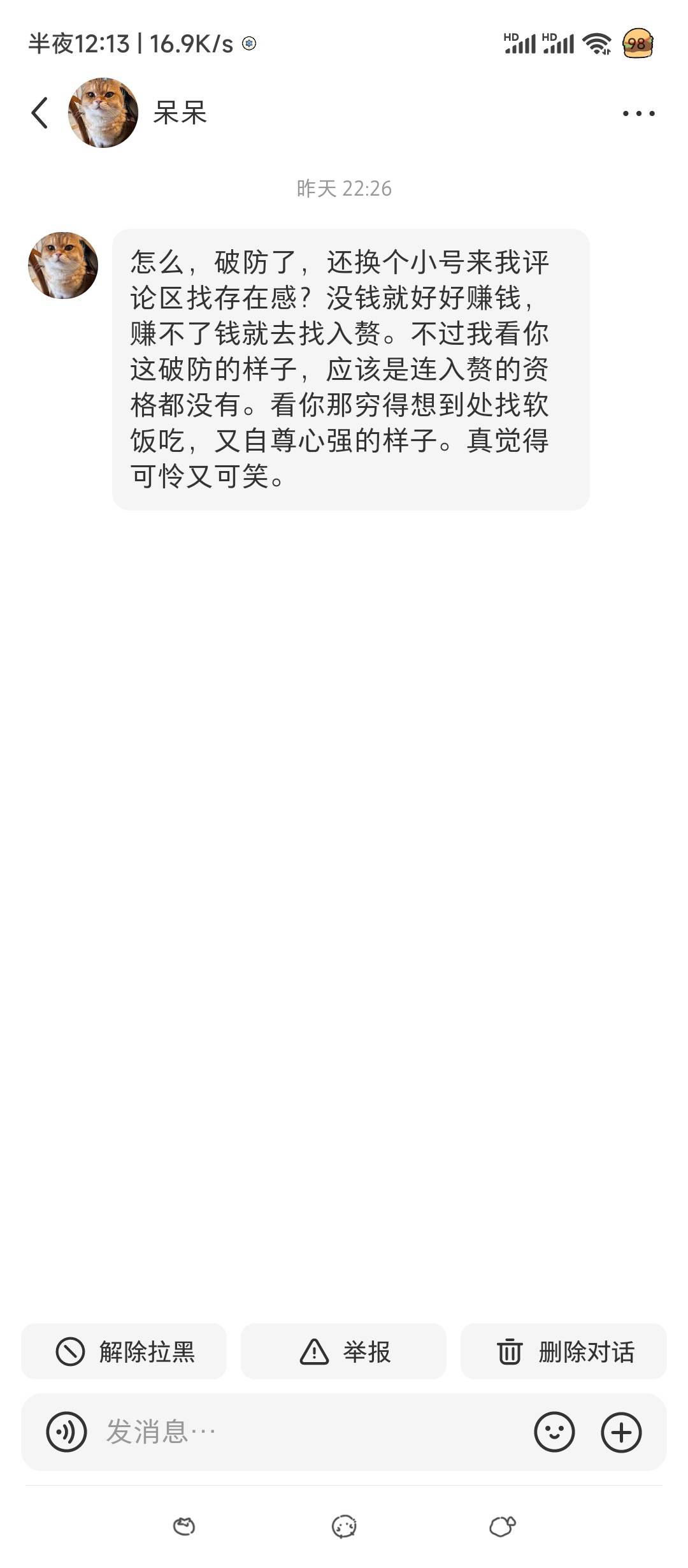Report this chat with 举报
Viewport: 688px width, 1568px height.
tap(343, 1351)
